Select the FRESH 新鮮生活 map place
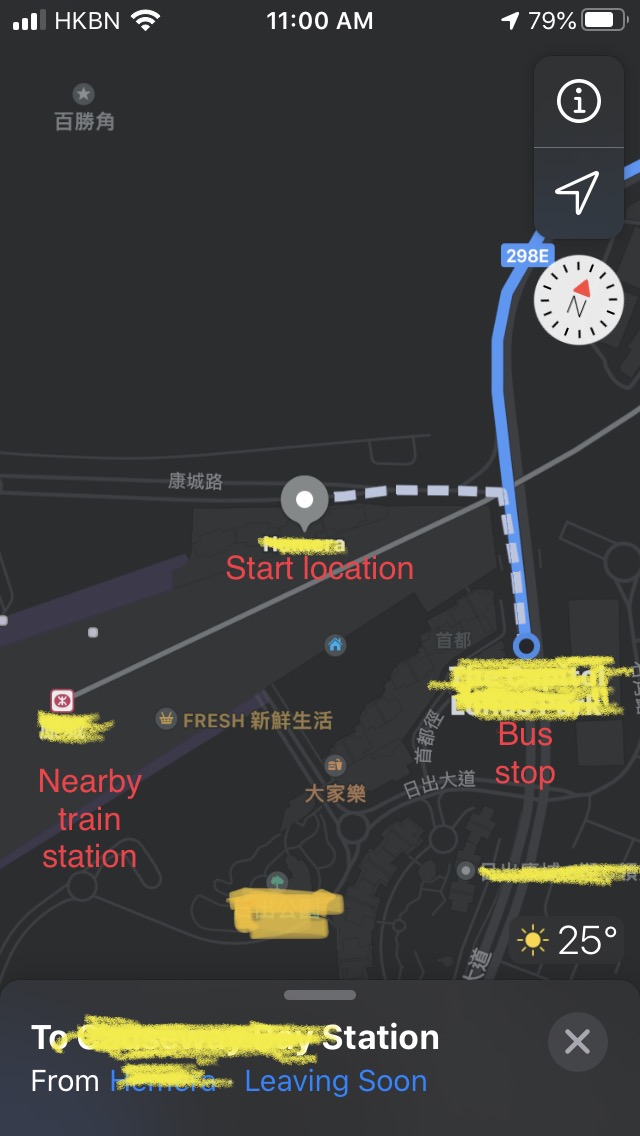 coord(244,719)
